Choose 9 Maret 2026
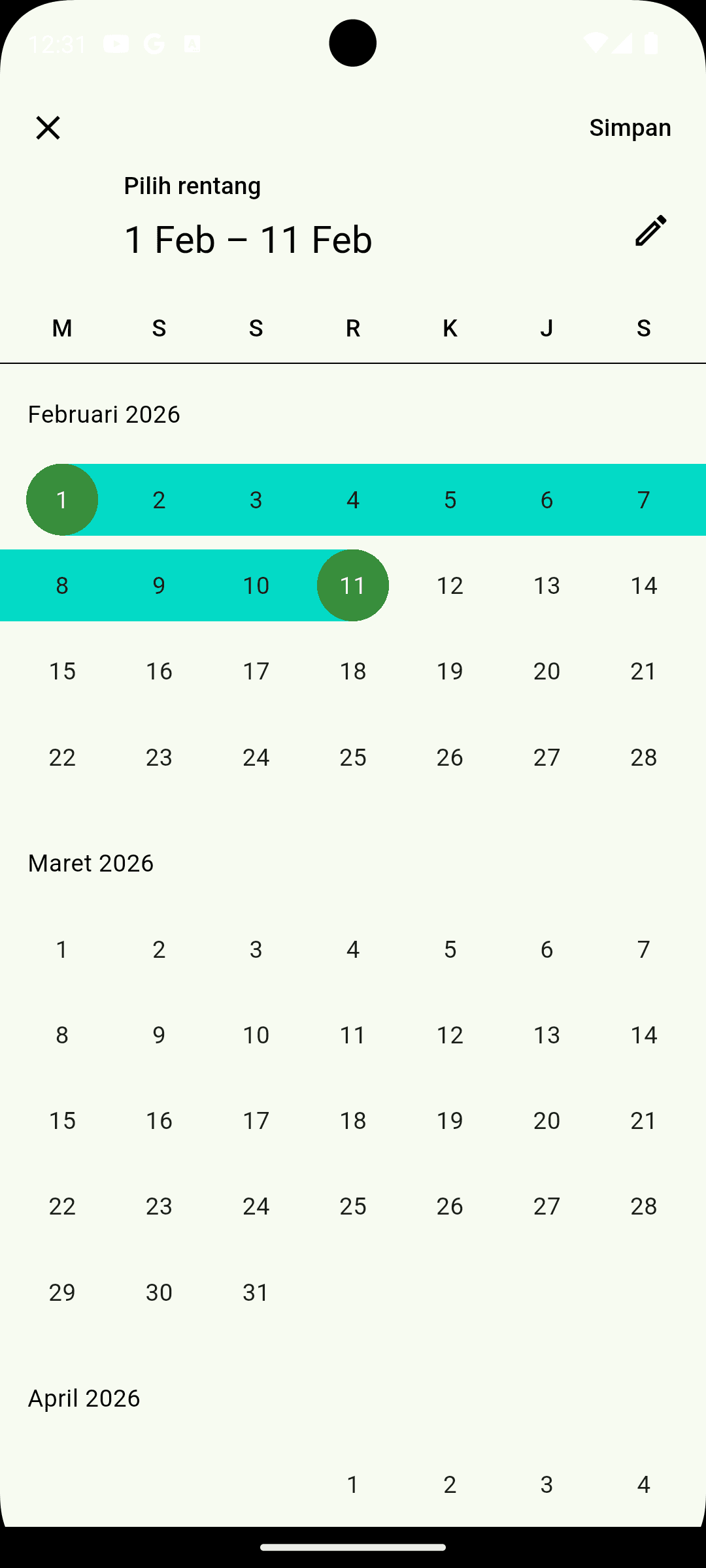This screenshot has height=1568, width=706. (x=159, y=1035)
